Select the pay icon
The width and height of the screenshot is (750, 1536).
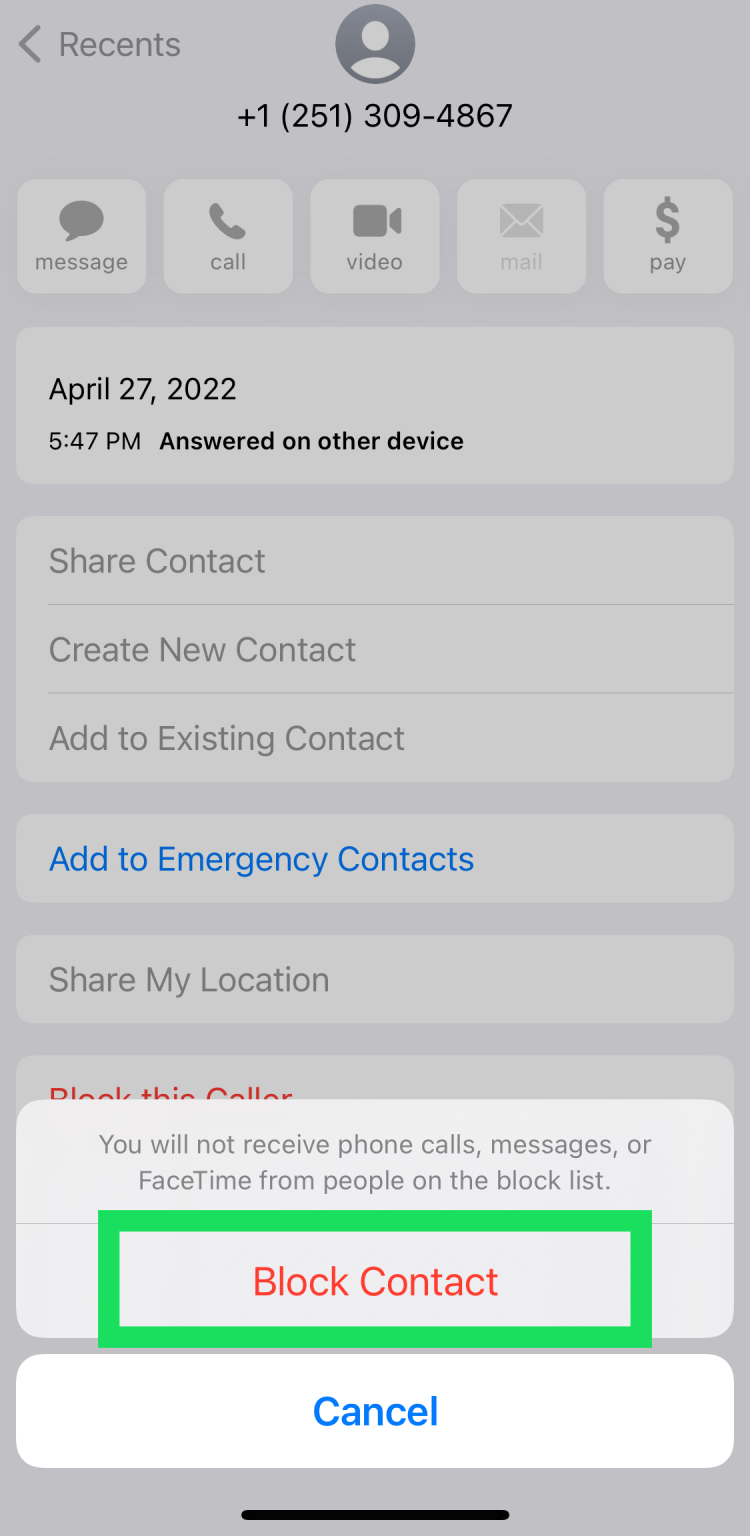pyautogui.click(x=668, y=236)
